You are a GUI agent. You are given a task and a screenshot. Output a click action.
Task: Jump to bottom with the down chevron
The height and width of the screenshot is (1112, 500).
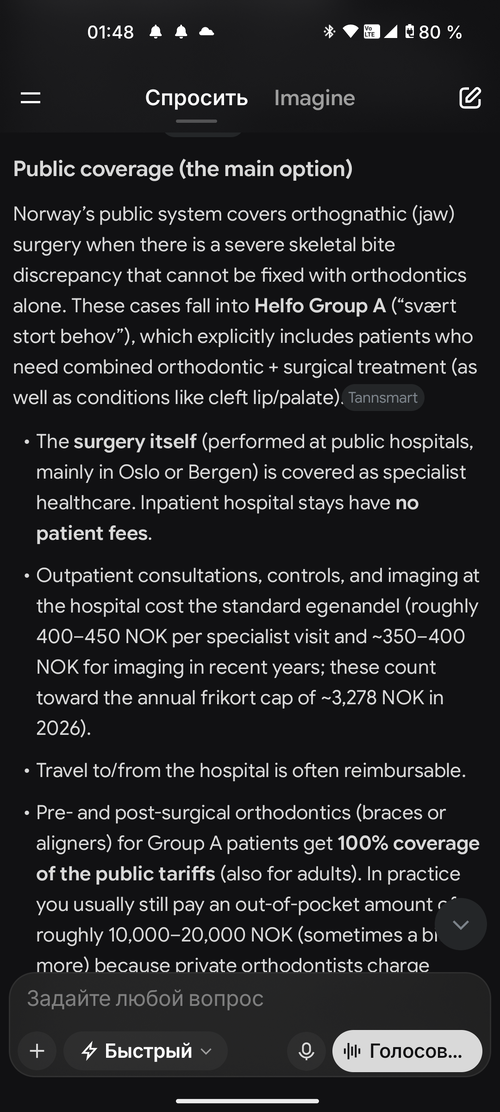point(461,924)
